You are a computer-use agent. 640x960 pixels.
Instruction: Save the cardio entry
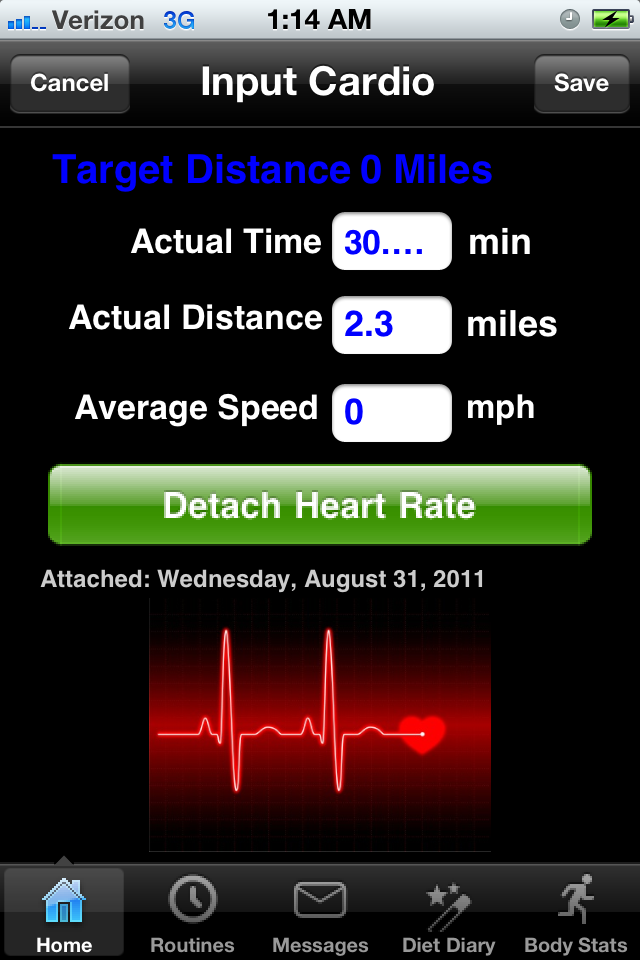pyautogui.click(x=581, y=83)
